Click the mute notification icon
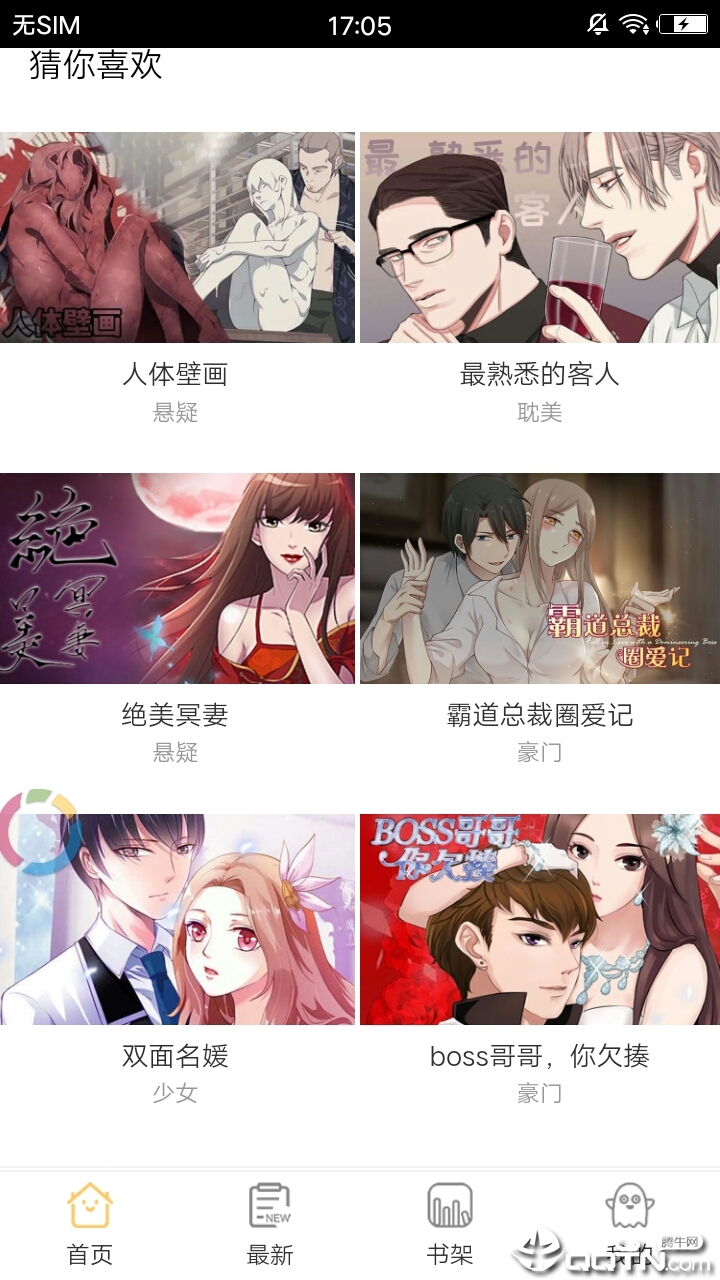This screenshot has height=1280, width=720. tap(597, 22)
